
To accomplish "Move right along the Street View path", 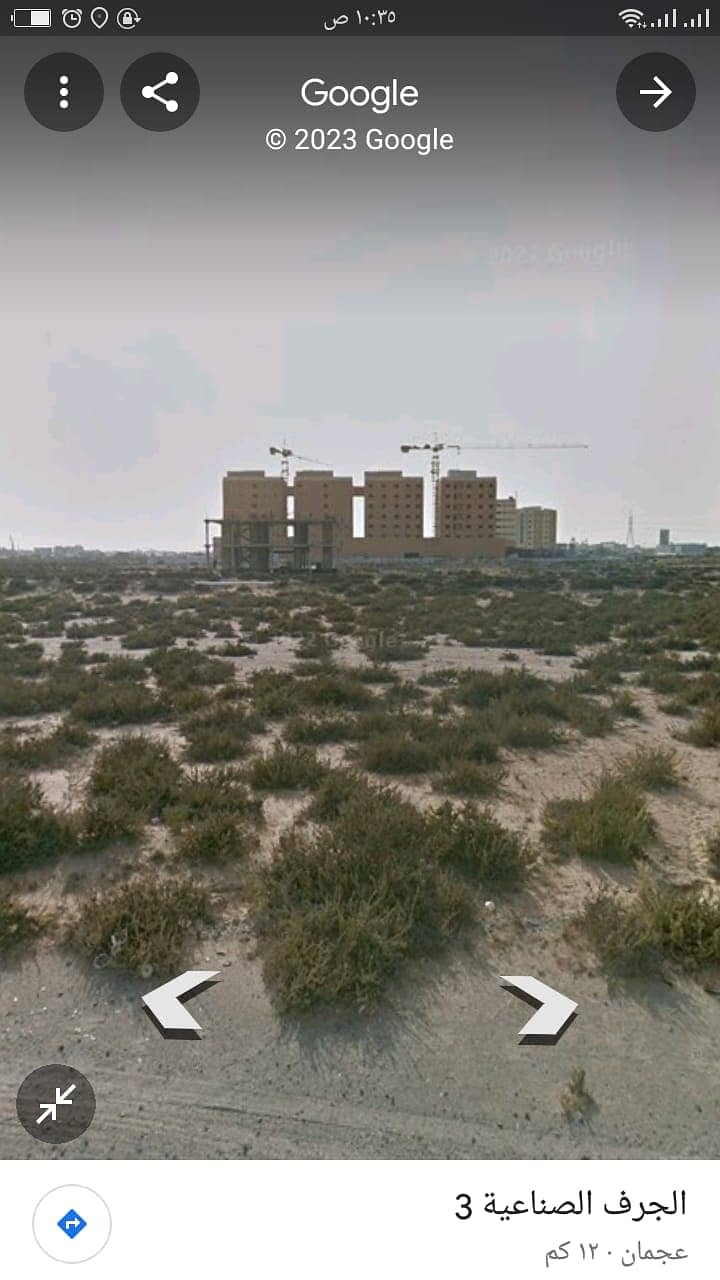I will point(541,1007).
